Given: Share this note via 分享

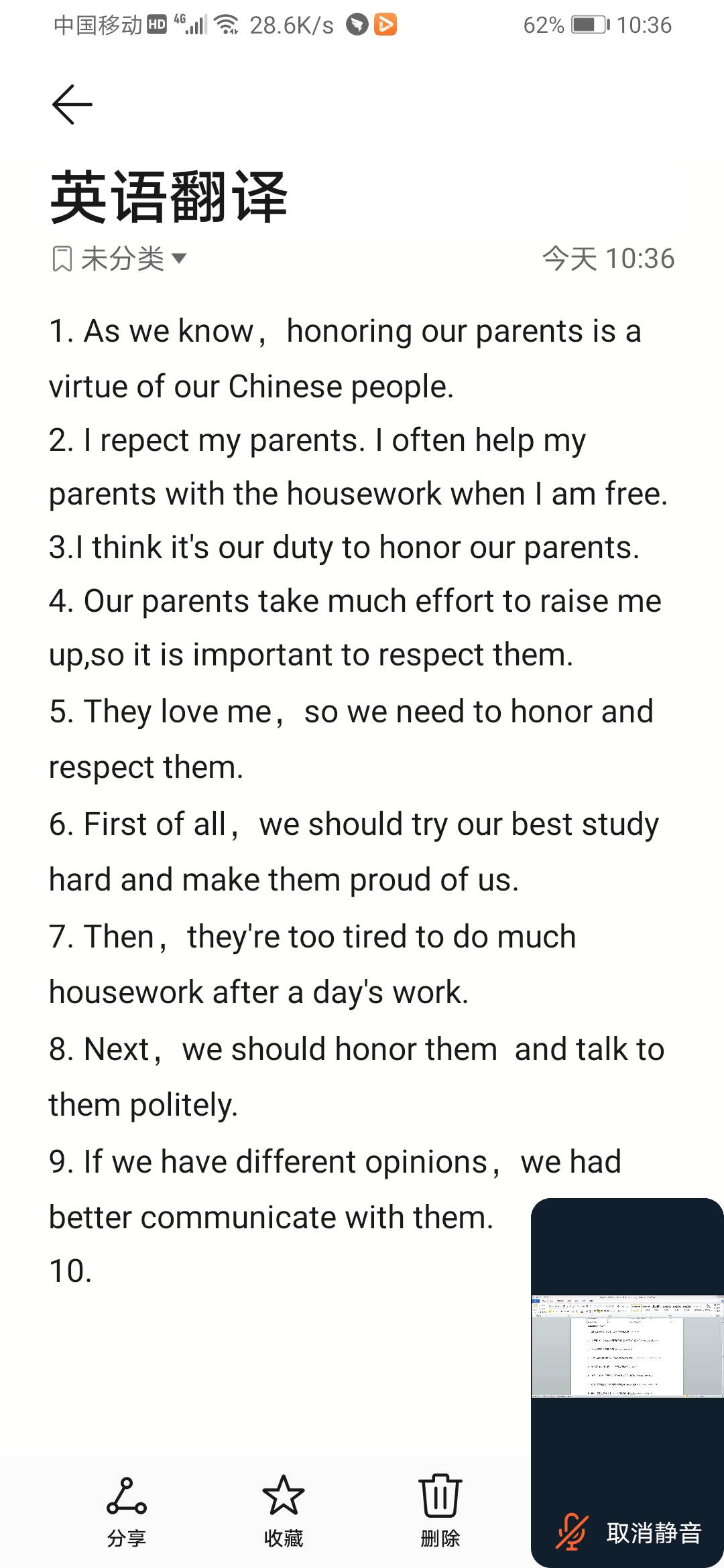Looking at the screenshot, I should [127, 1511].
